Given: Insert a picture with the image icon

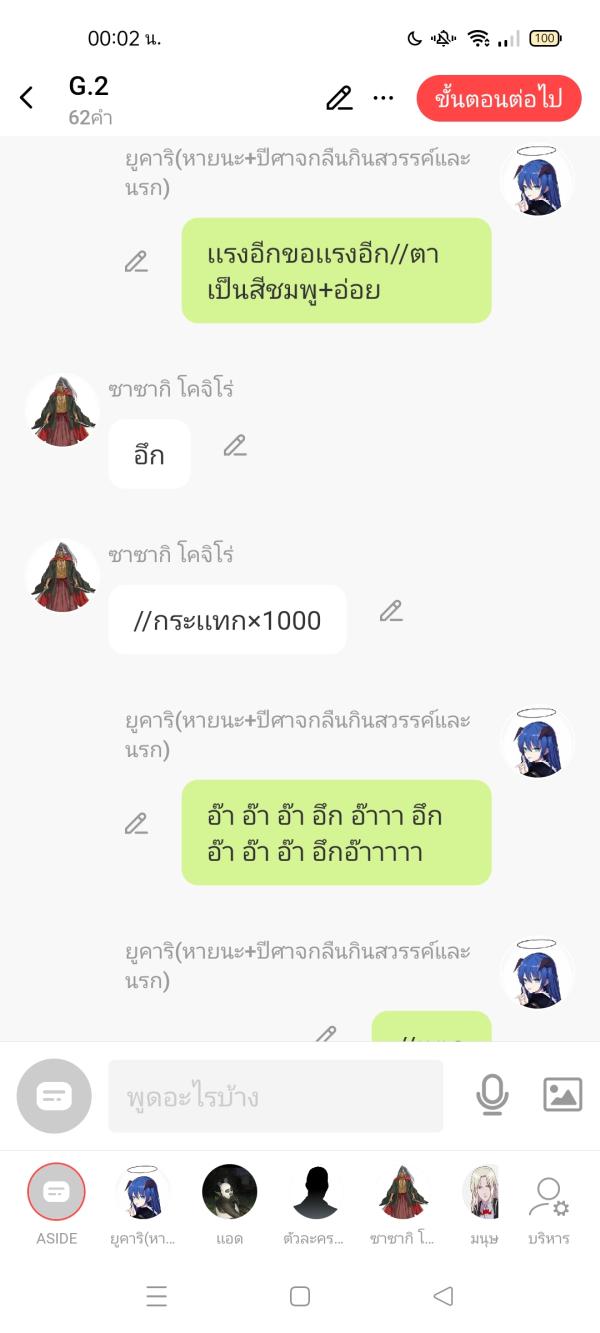Looking at the screenshot, I should click(x=562, y=1095).
